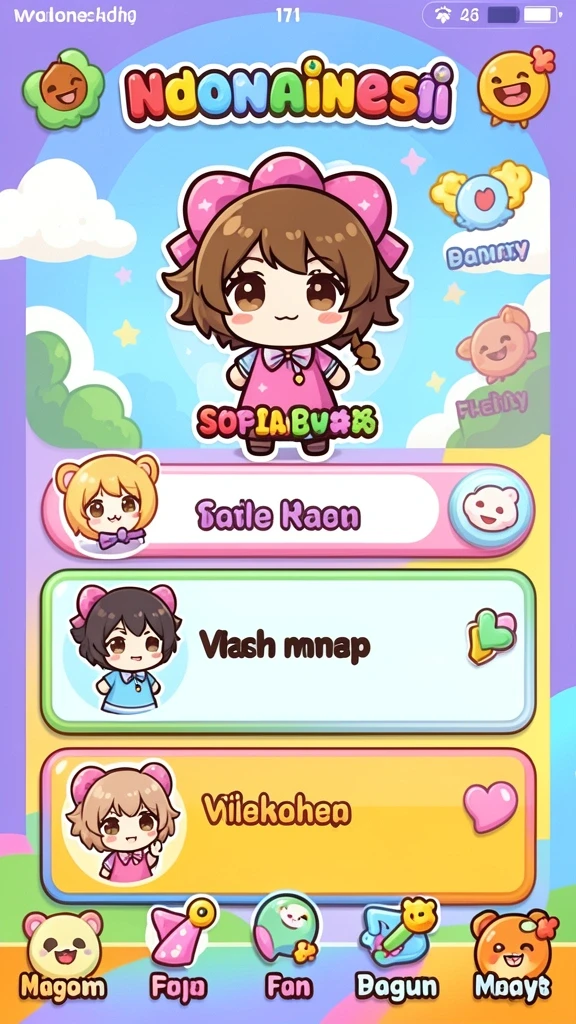Tap the face button beside Satile Kaon
576x1024 pixels.
pyautogui.click(x=491, y=509)
